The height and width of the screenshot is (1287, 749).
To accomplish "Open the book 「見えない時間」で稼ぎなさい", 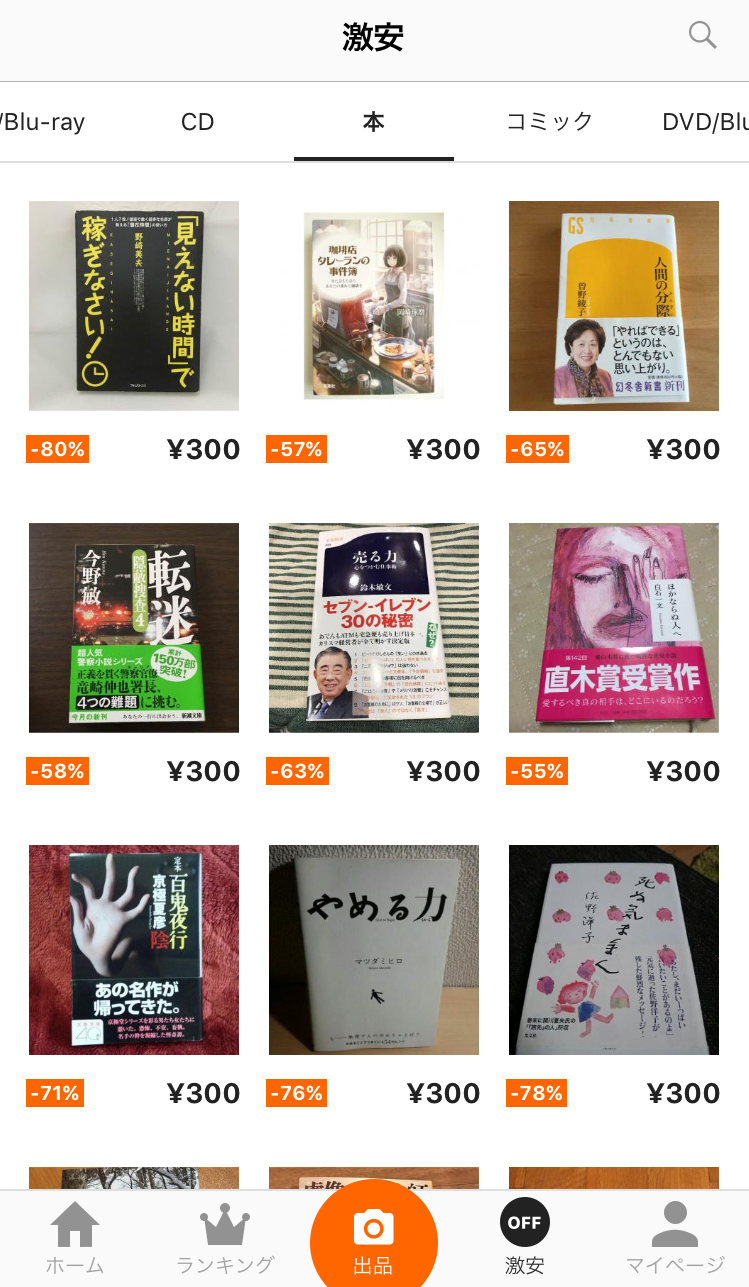I will [x=134, y=306].
